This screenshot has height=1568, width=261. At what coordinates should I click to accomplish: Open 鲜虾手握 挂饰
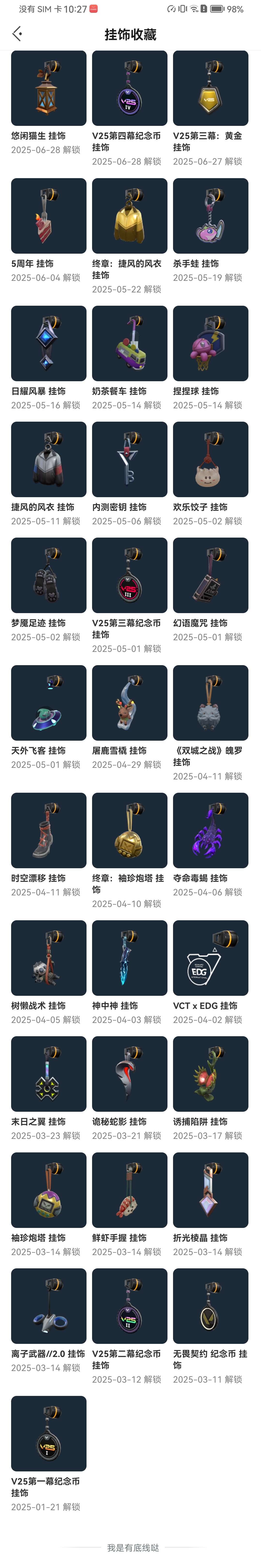coord(130,1189)
